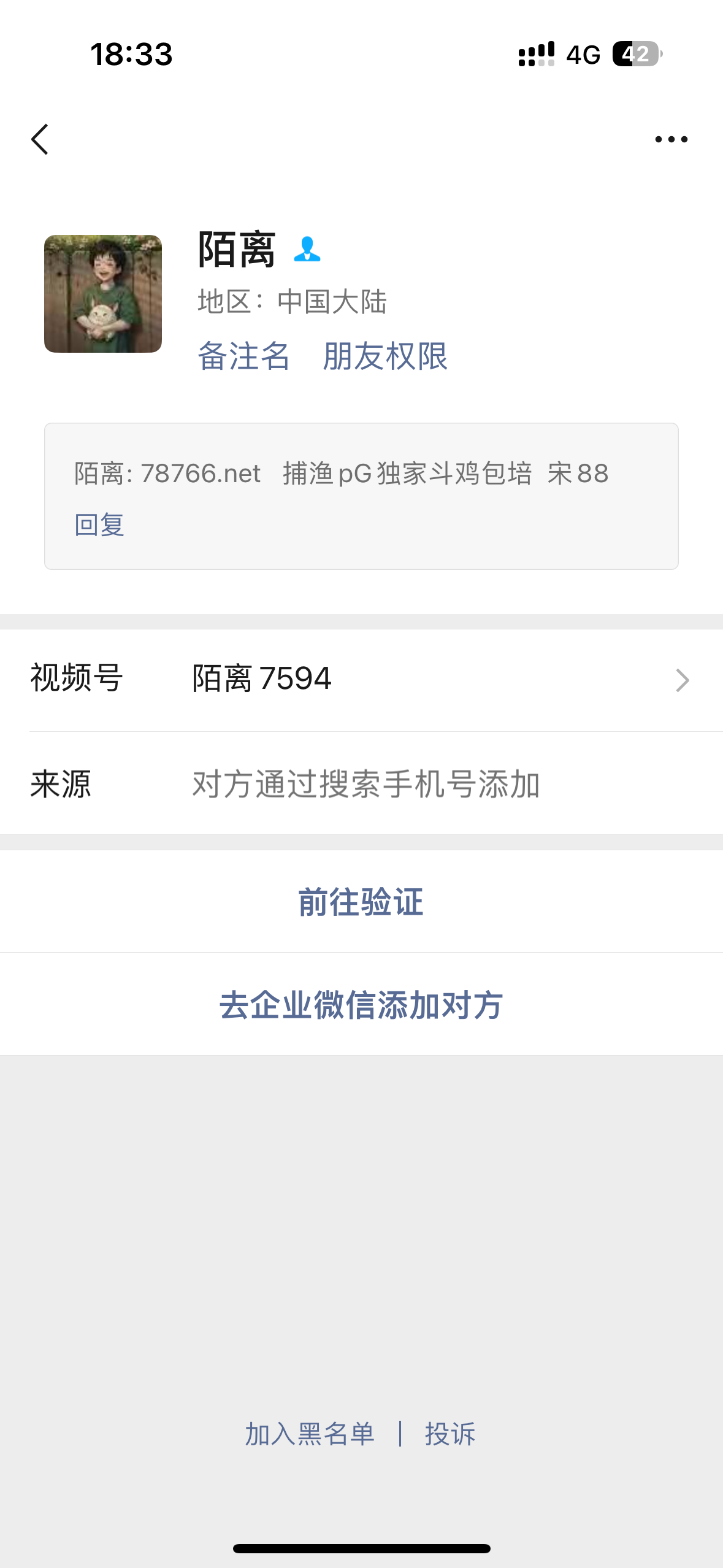Expand the 视频号 row via its chevron
723x1568 pixels.
point(683,680)
